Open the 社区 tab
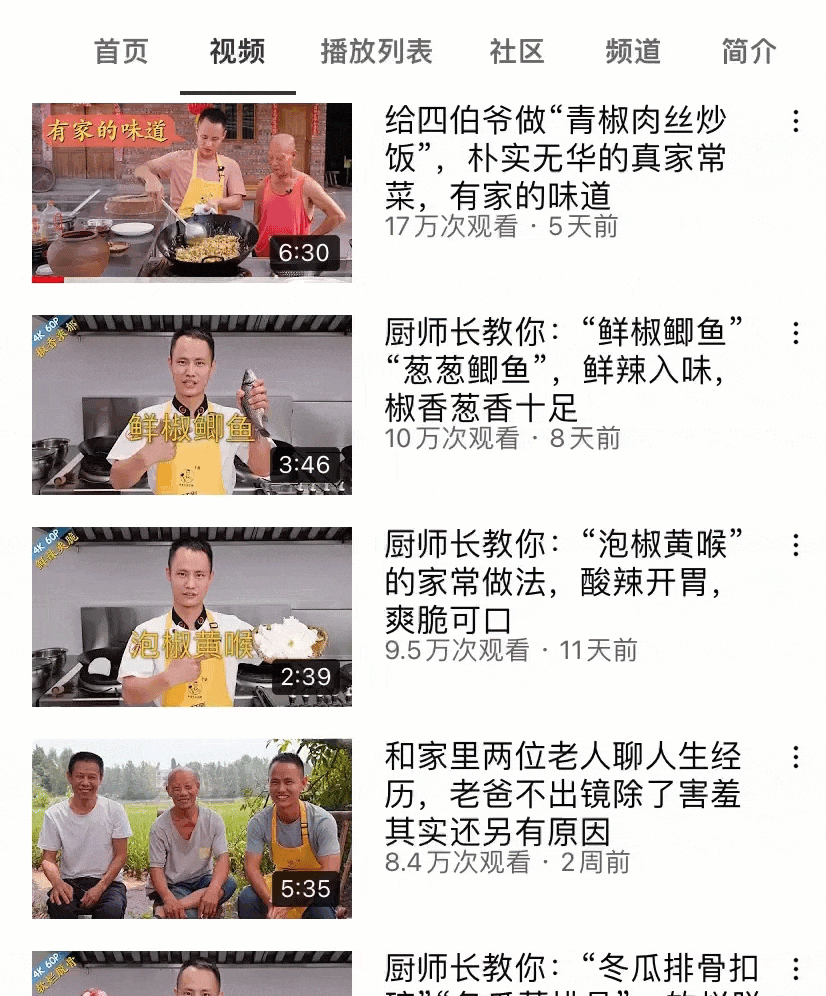The image size is (826, 996). pyautogui.click(x=517, y=51)
